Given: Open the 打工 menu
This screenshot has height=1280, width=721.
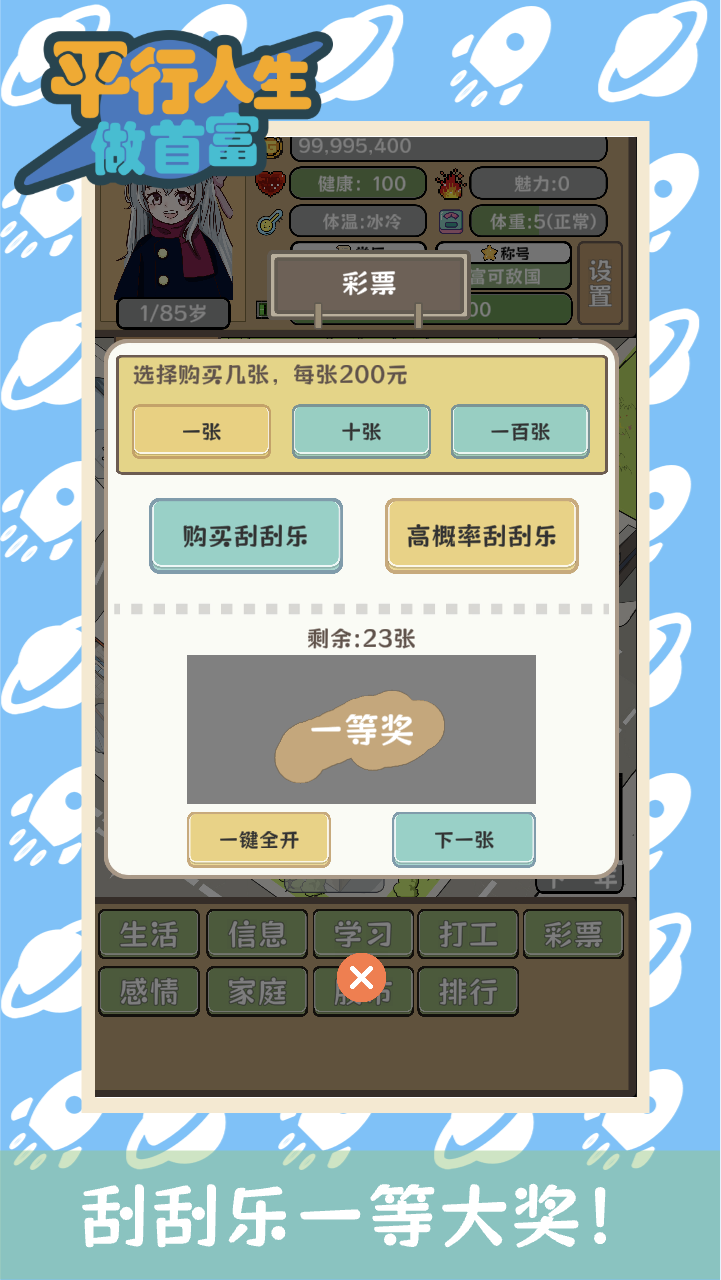Looking at the screenshot, I should [467, 934].
